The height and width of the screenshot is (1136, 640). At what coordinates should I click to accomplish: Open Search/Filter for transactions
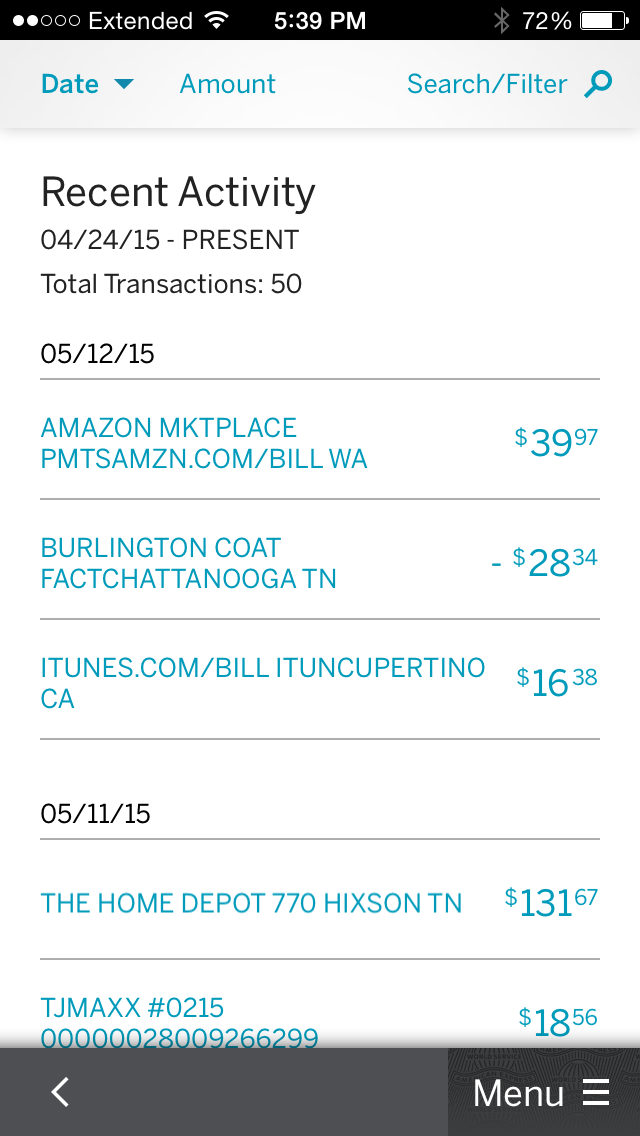pos(508,84)
